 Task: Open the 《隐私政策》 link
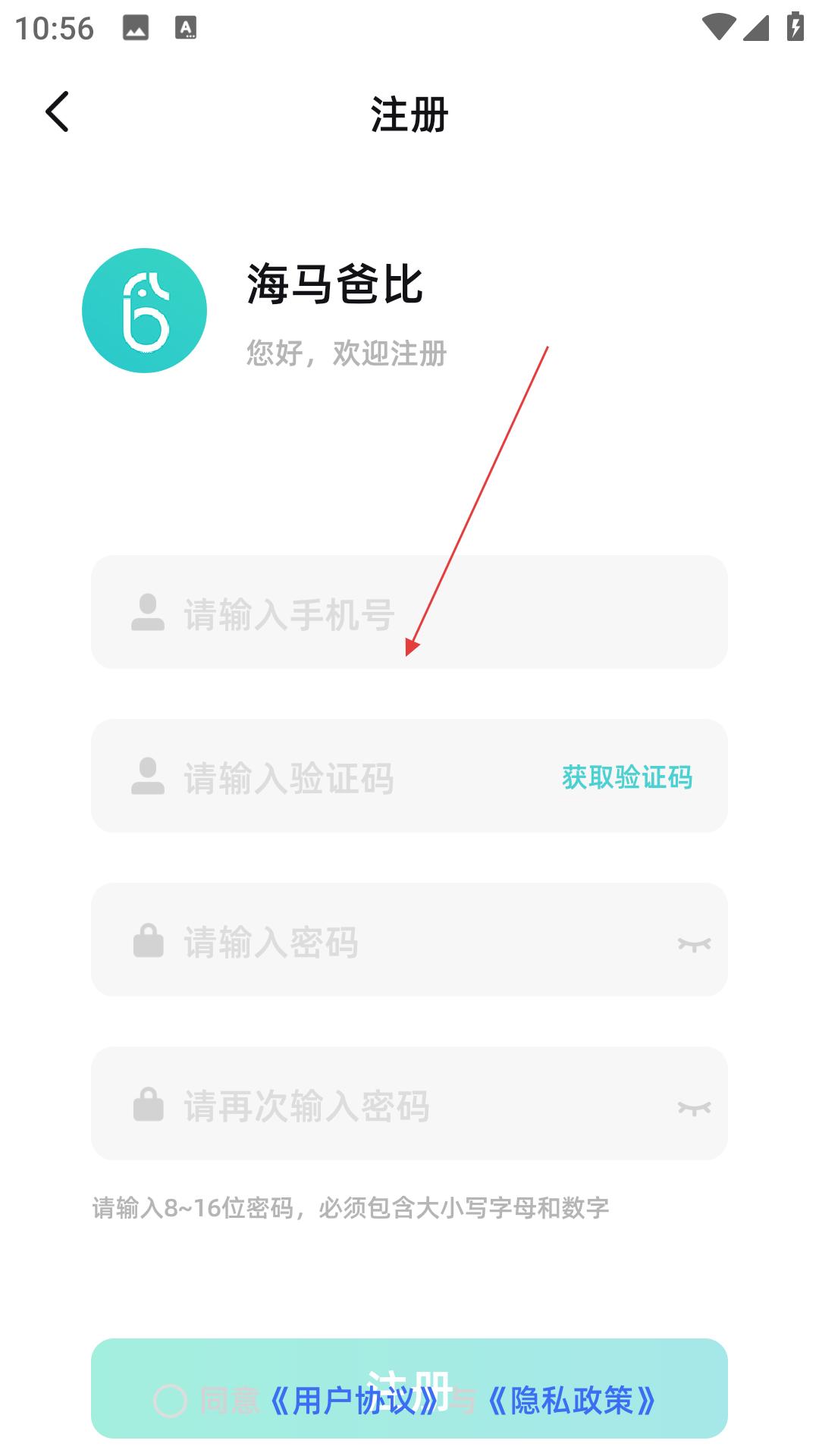(x=572, y=1401)
